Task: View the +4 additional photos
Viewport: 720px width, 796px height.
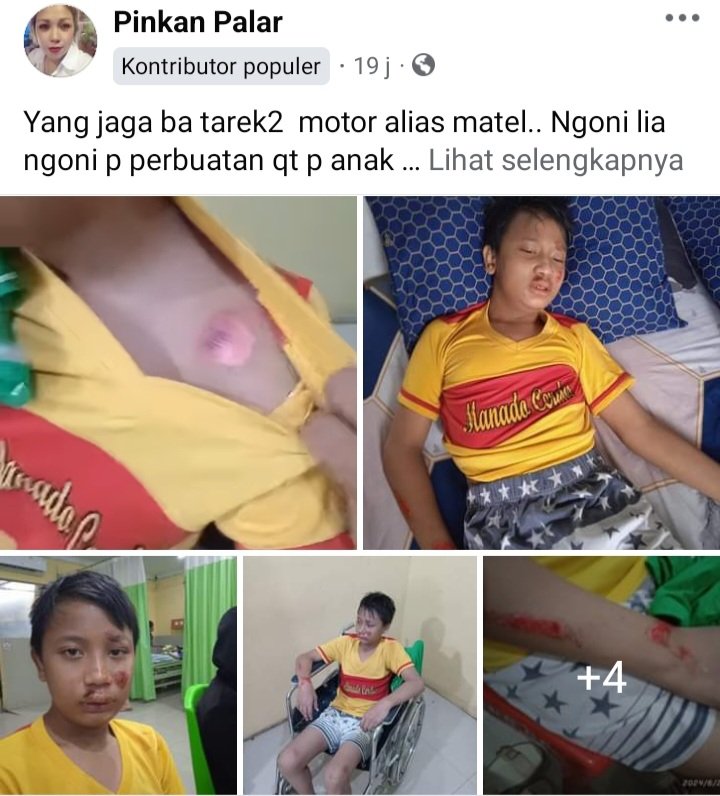Action: [x=601, y=675]
